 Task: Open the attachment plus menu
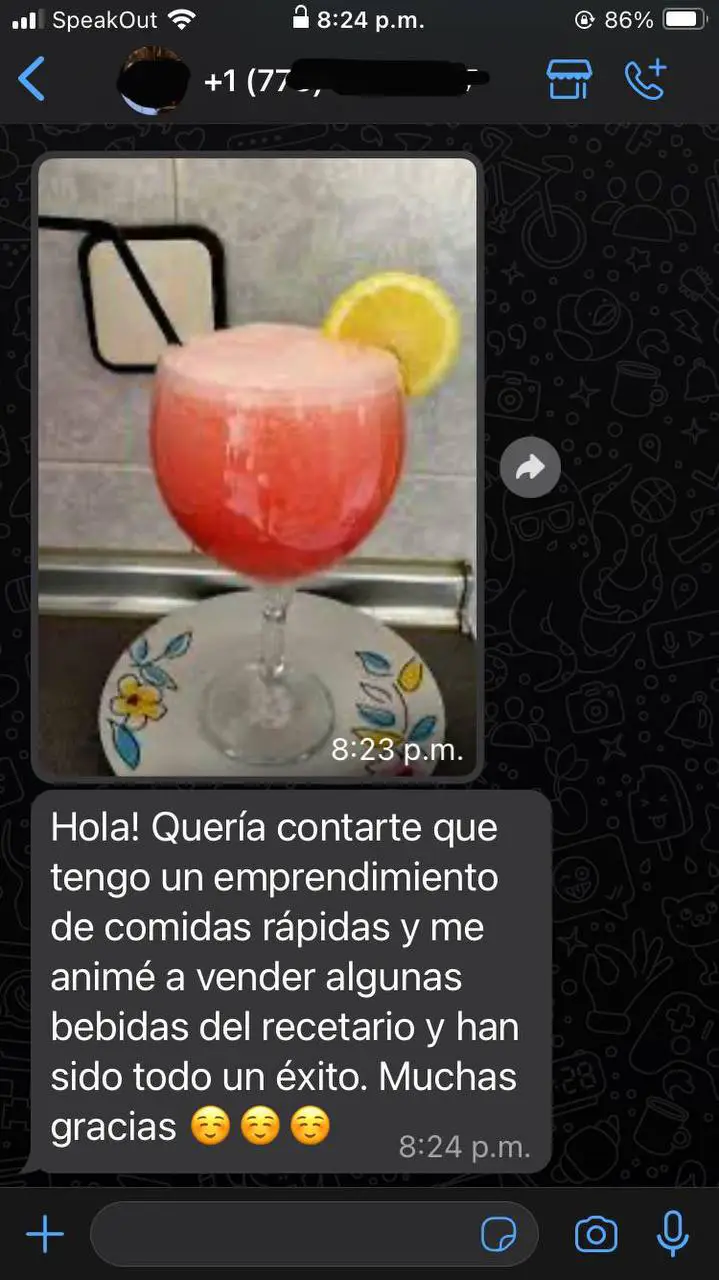[x=44, y=1234]
